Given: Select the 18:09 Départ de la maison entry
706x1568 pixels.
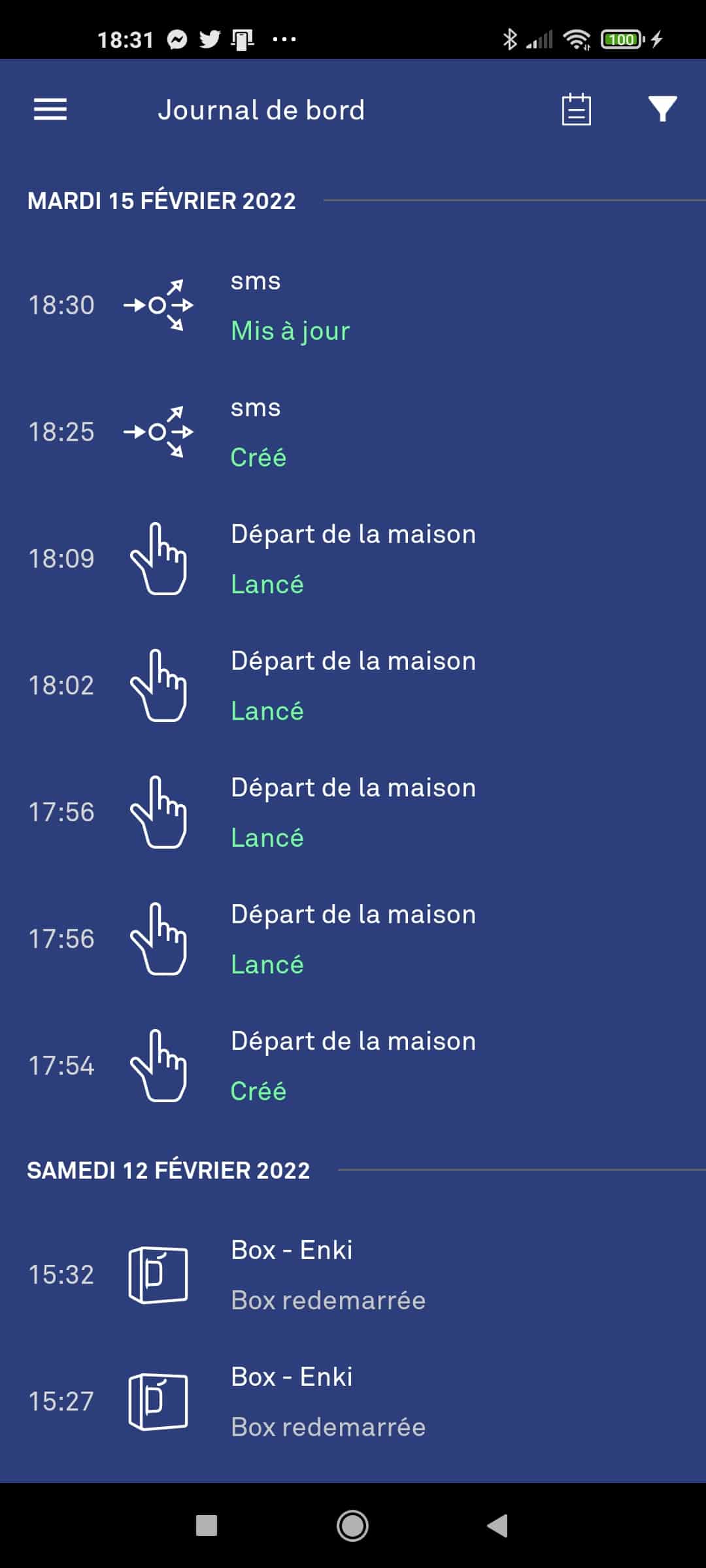Looking at the screenshot, I should pyautogui.click(x=353, y=559).
